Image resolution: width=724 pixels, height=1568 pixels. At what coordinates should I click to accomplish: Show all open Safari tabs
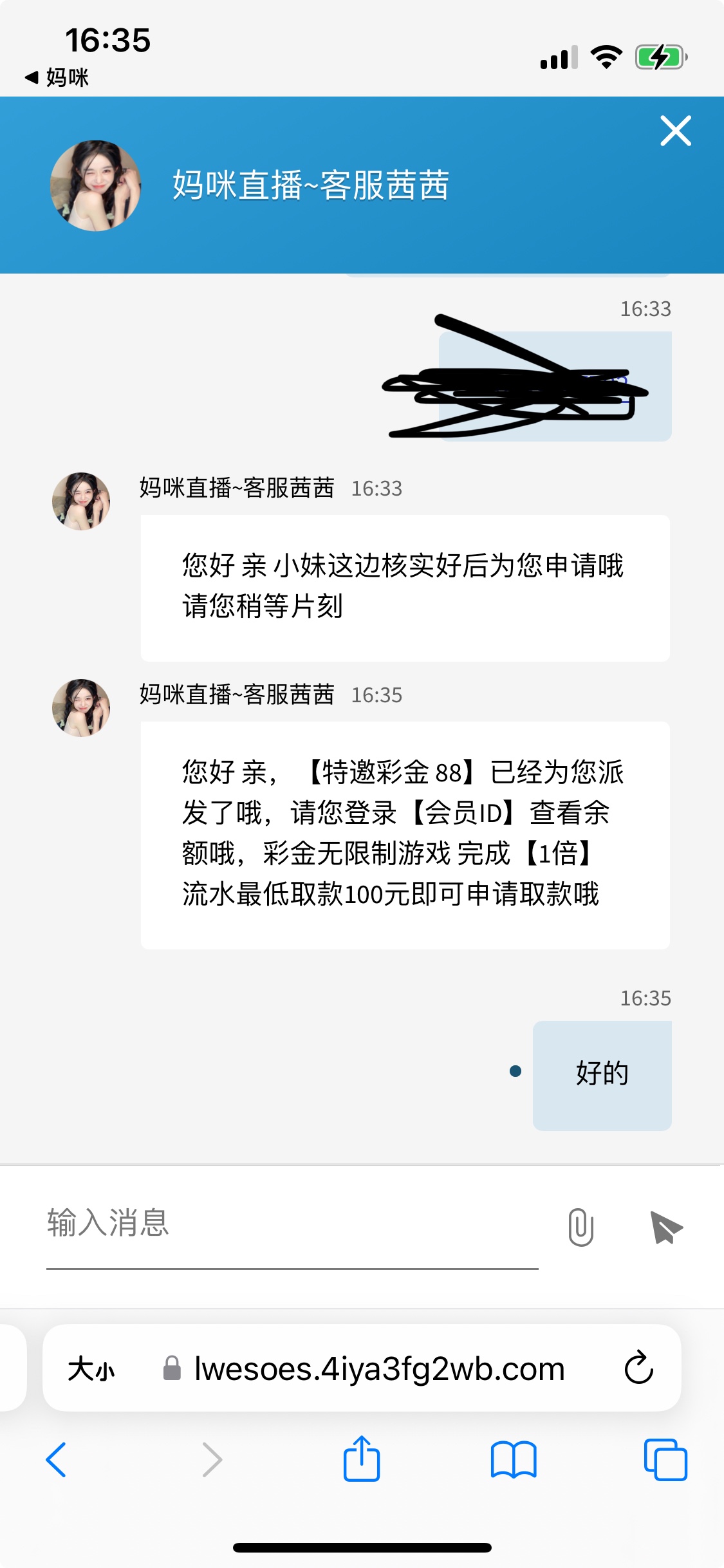[665, 1460]
